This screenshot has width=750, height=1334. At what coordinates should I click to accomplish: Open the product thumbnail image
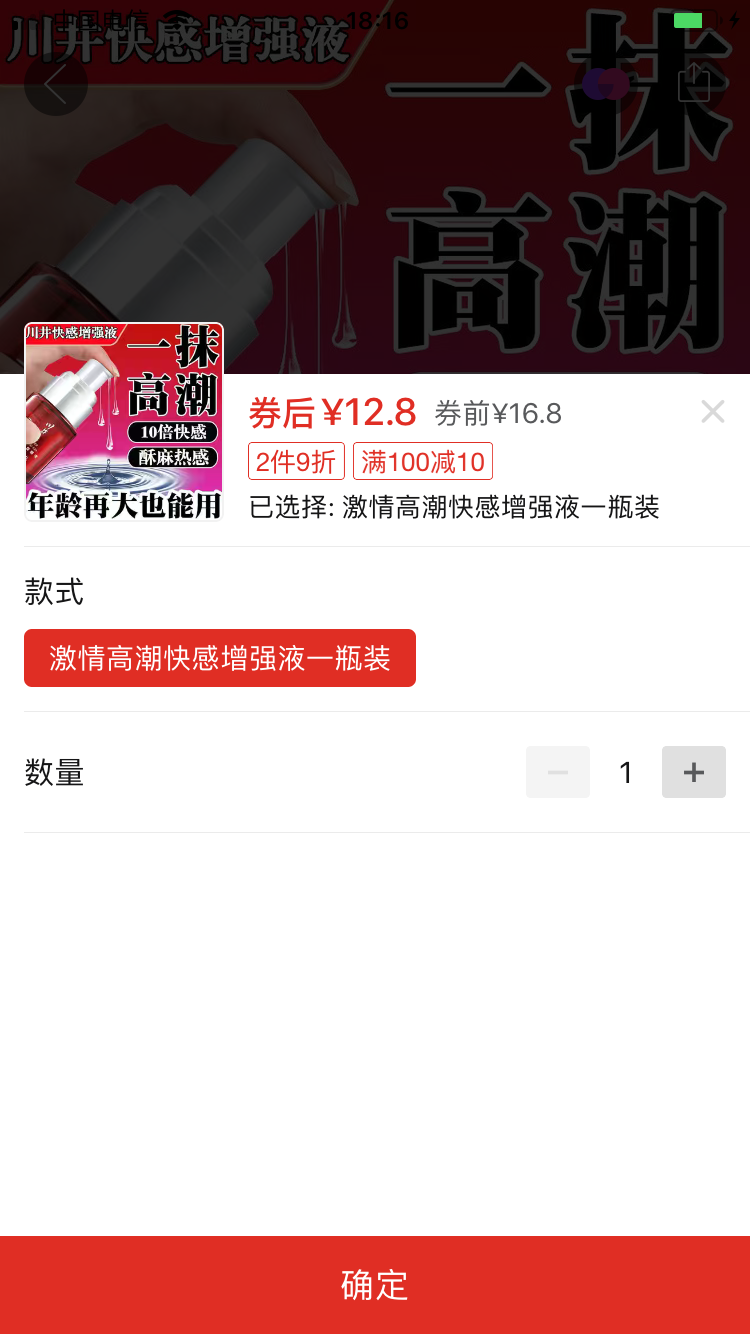point(124,421)
